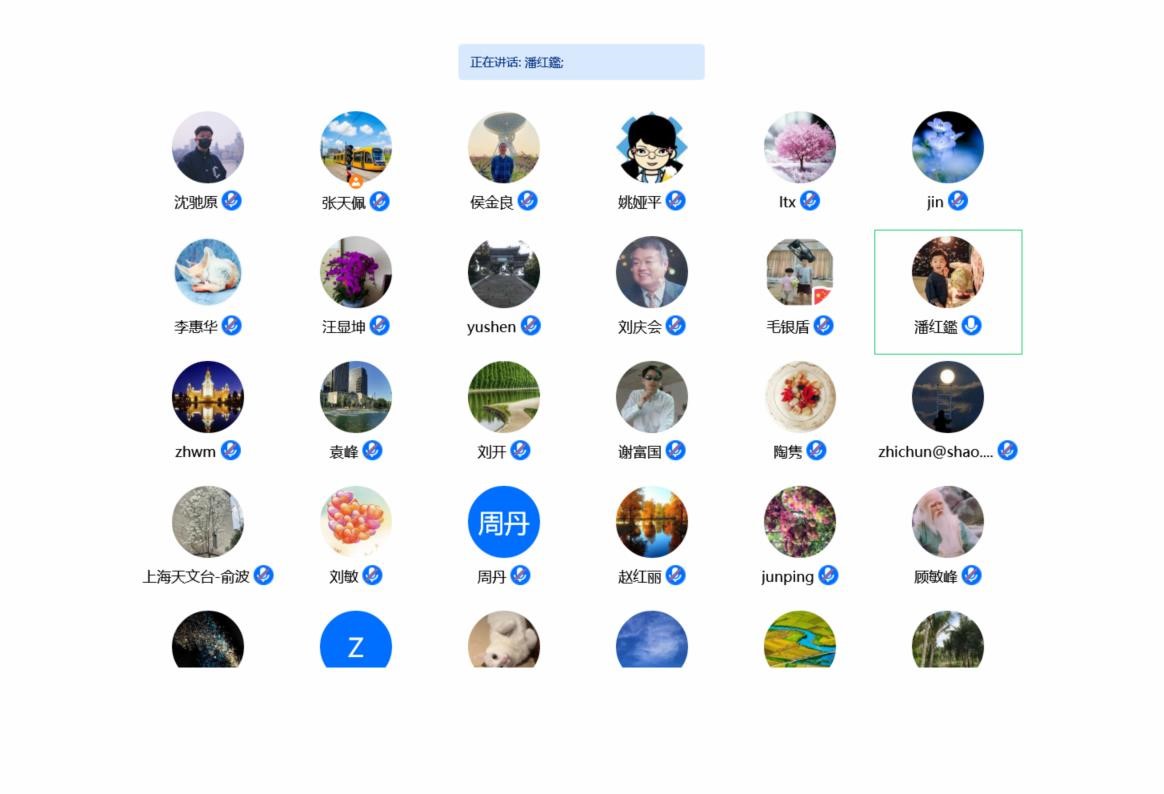Open 张天佩's participant tile
Image resolution: width=1164 pixels, height=794 pixels.
point(356,147)
